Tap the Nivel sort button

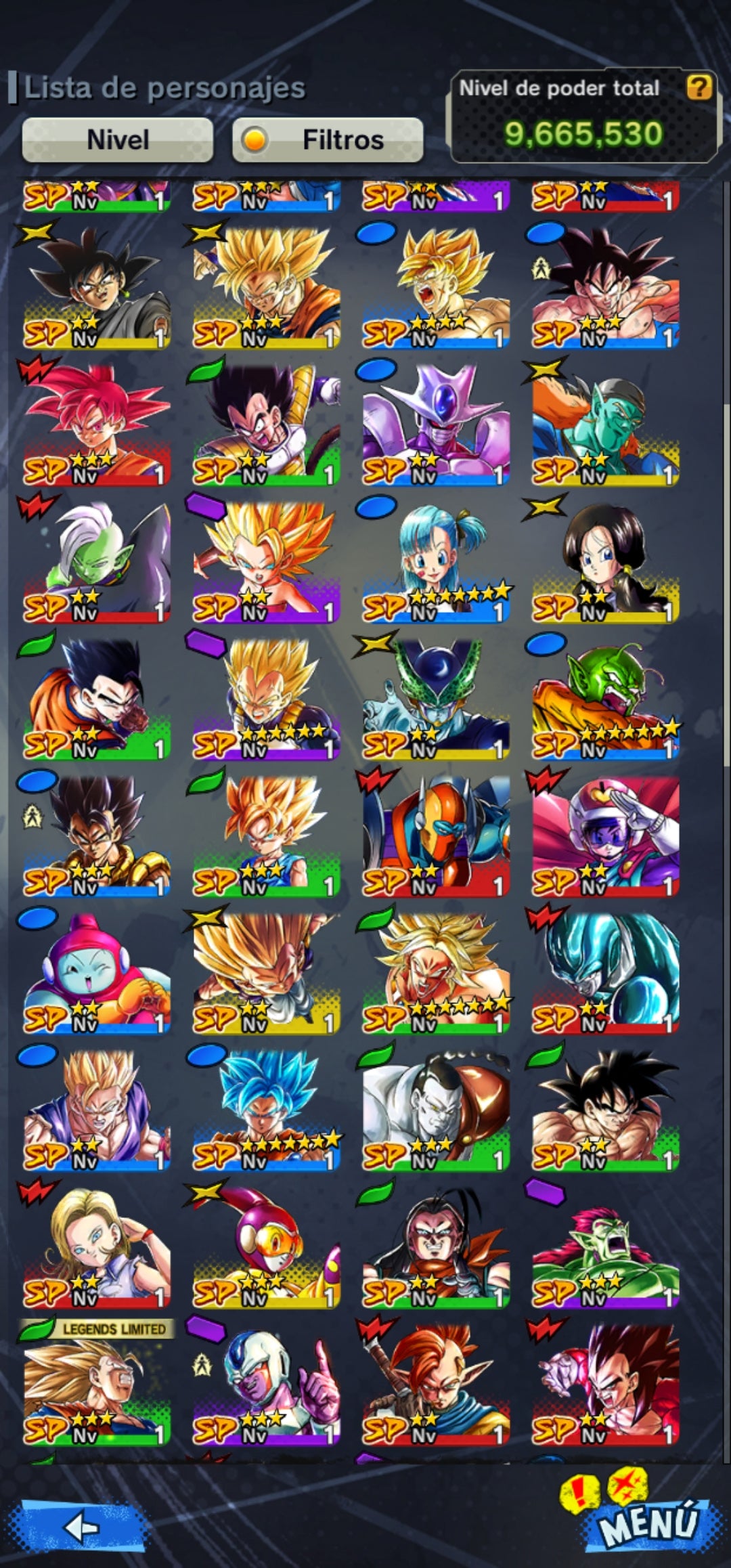click(118, 140)
